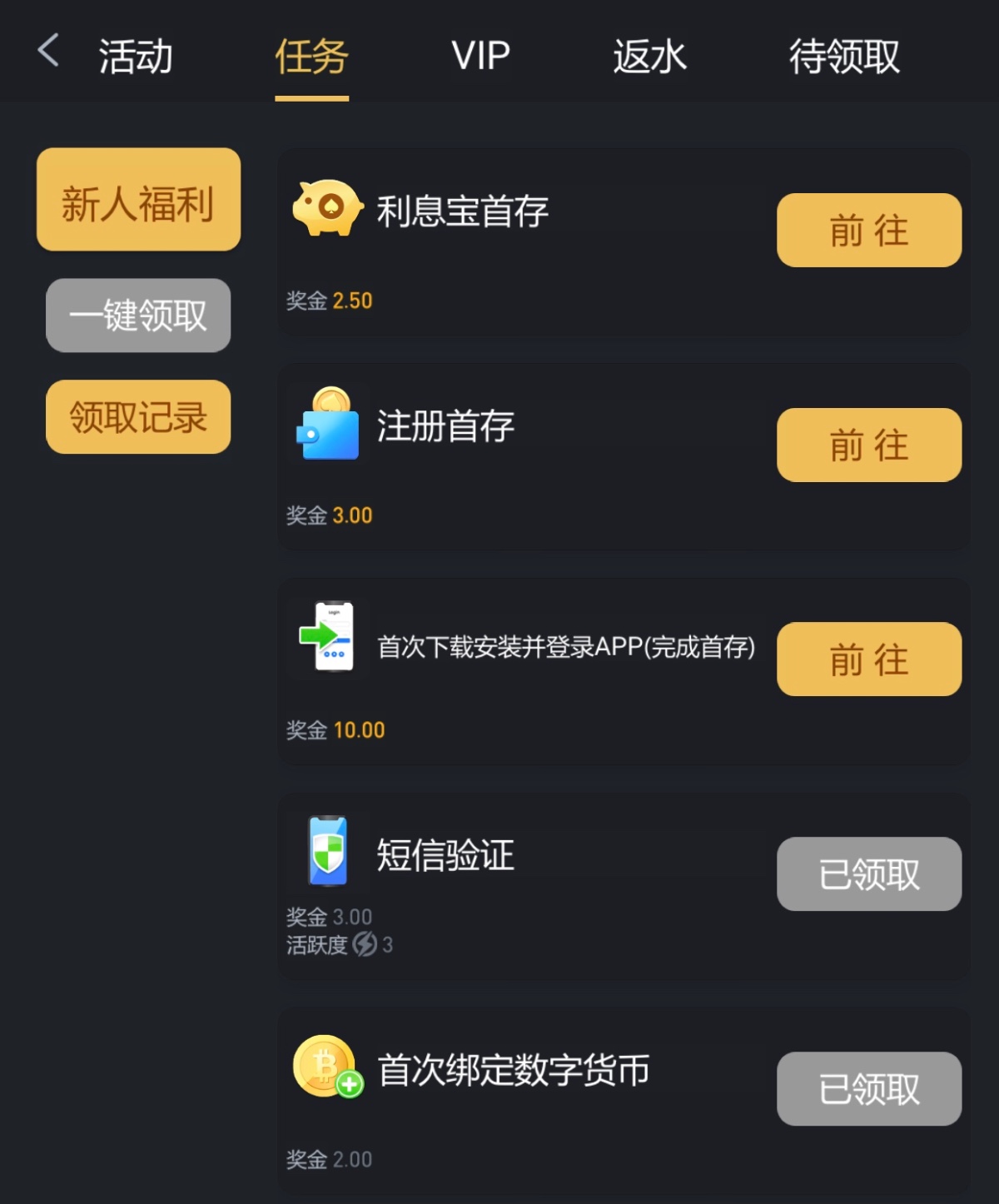Switch to the 活动 tab
The height and width of the screenshot is (1204, 999).
pyautogui.click(x=136, y=57)
